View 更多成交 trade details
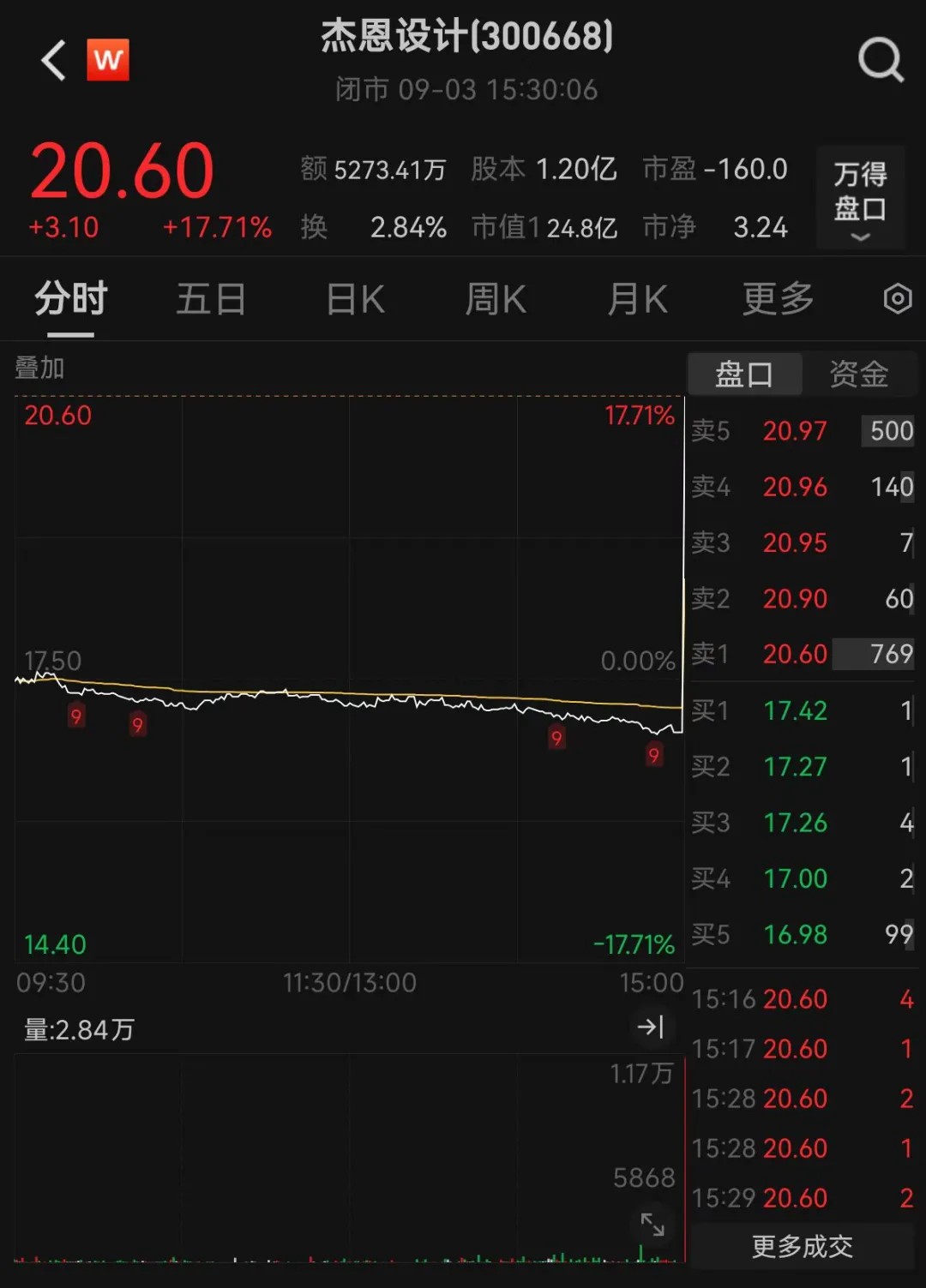 (803, 1246)
